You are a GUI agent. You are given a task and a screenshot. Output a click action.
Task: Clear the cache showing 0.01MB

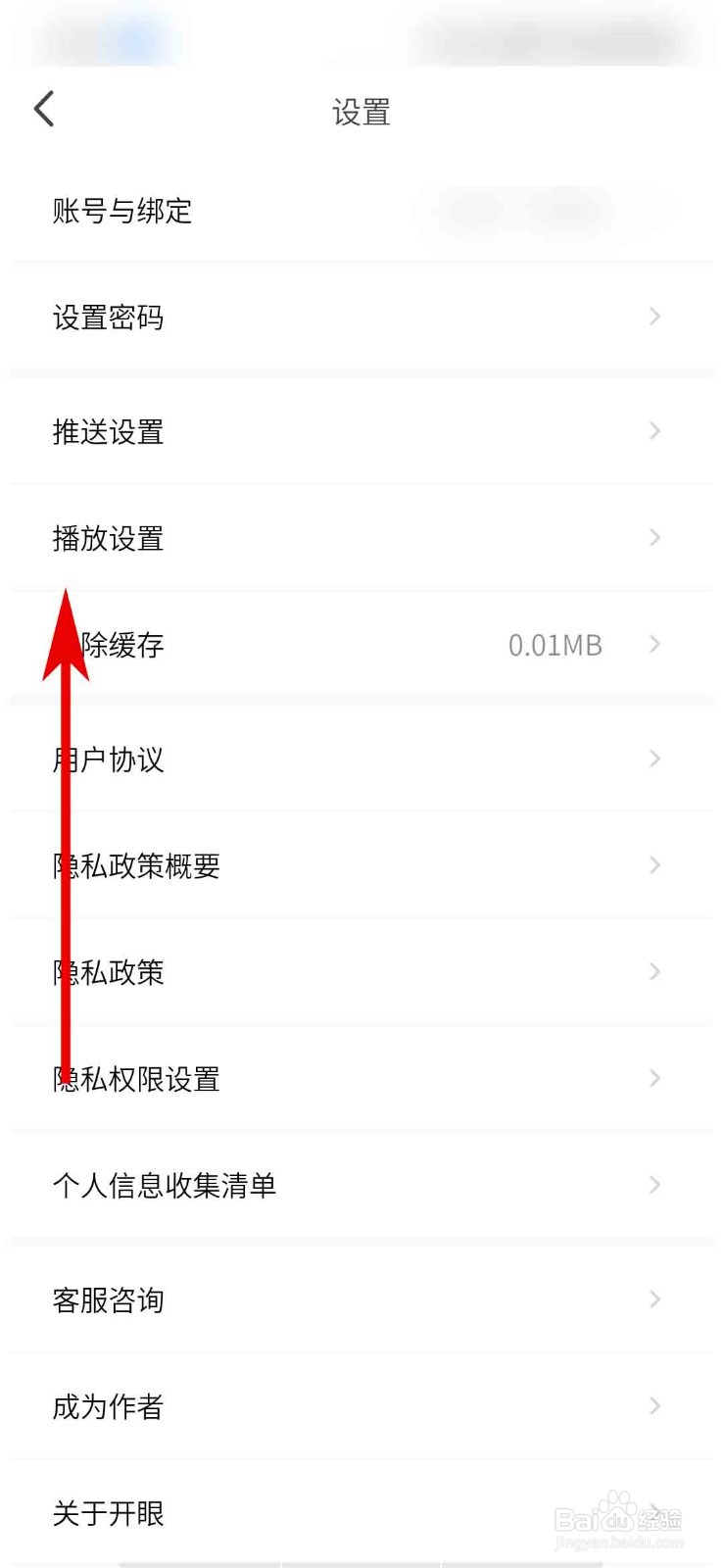point(294,645)
